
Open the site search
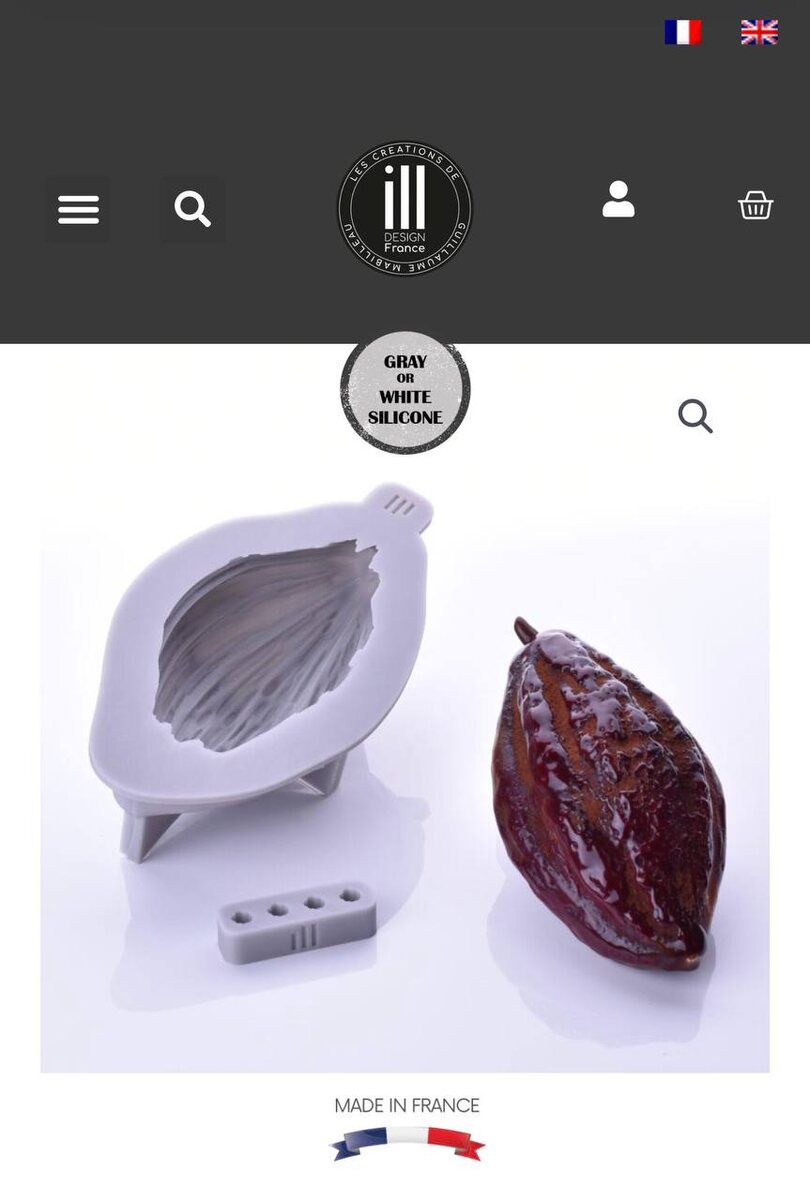click(x=192, y=210)
